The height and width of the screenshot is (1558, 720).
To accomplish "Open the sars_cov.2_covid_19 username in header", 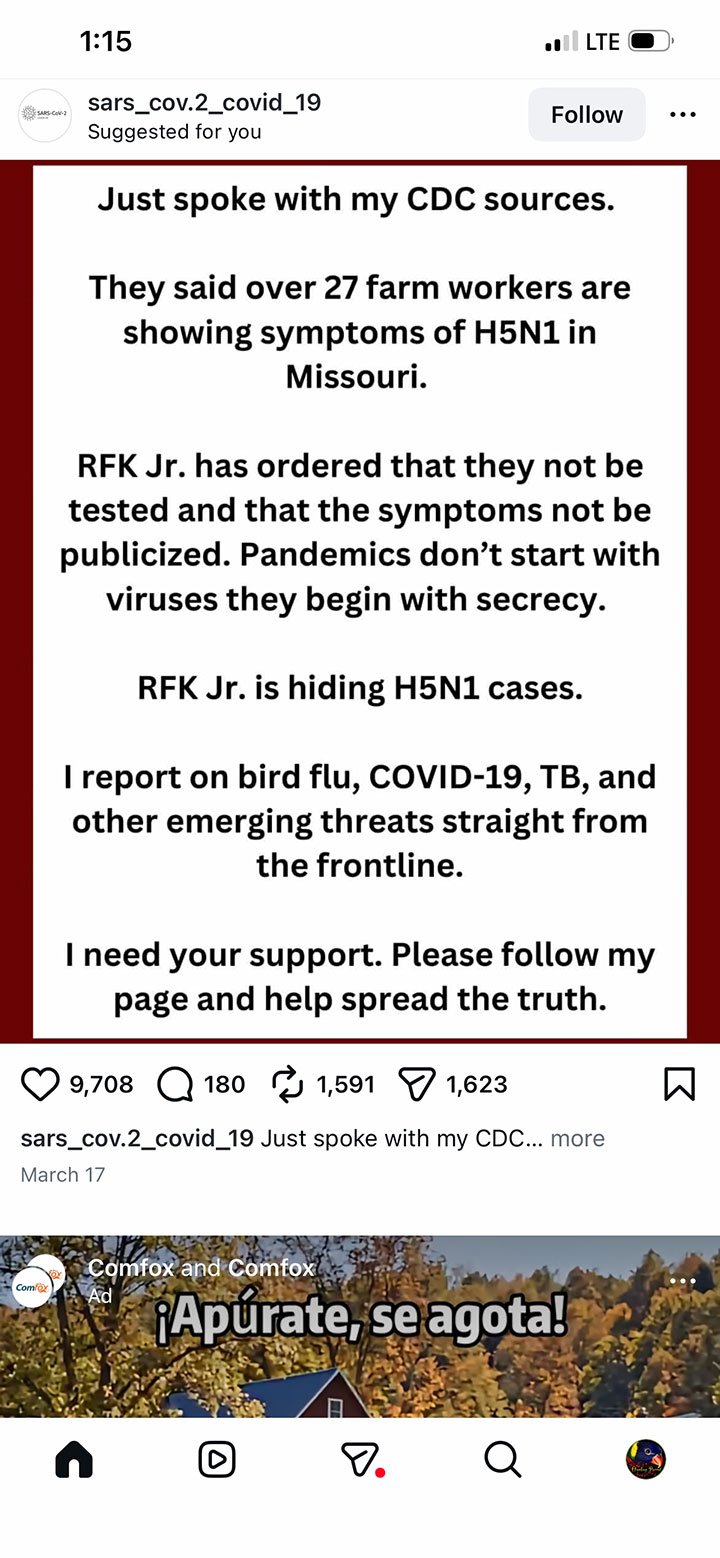I will click(204, 102).
